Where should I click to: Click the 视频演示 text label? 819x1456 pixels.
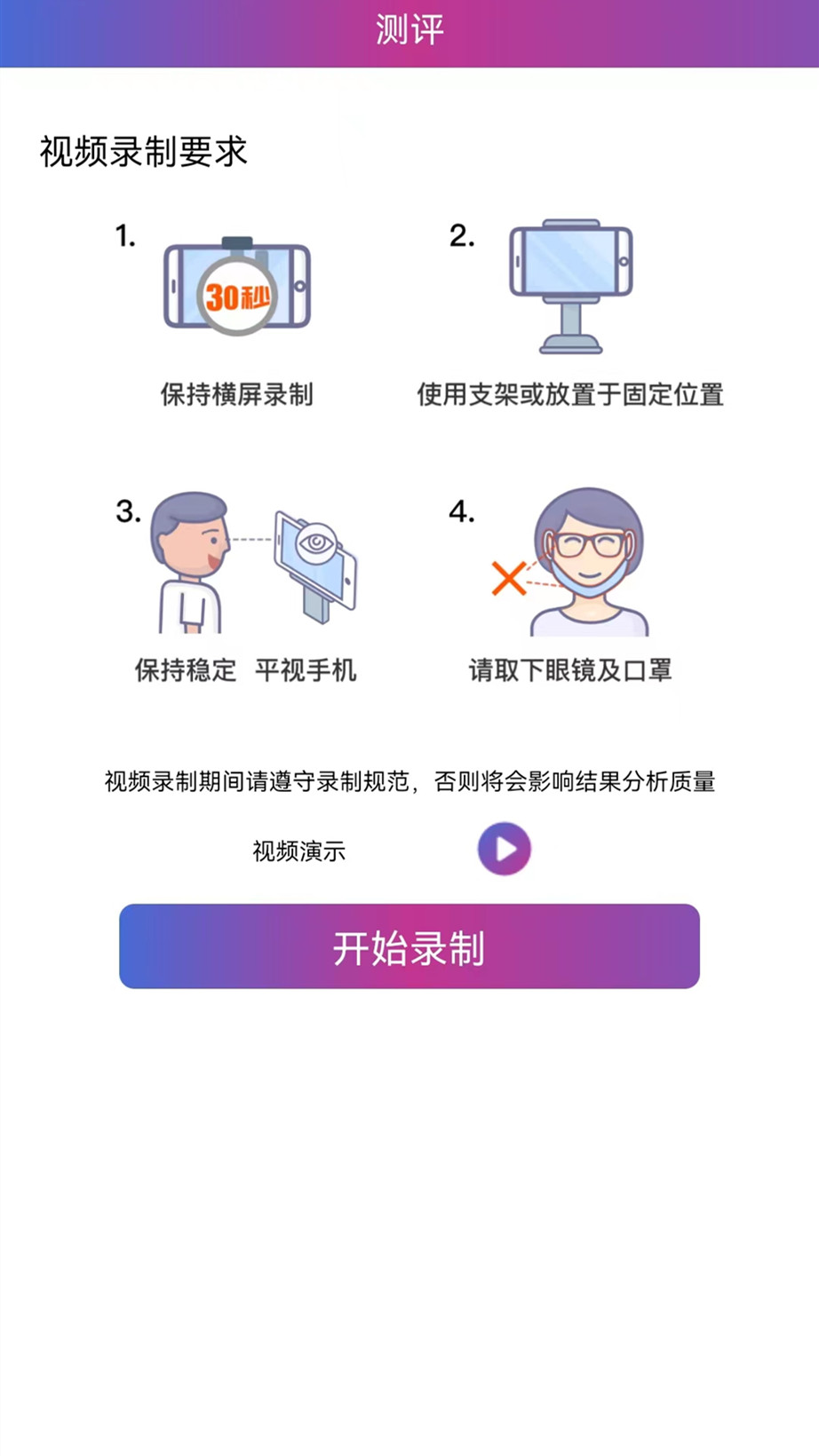point(298,851)
